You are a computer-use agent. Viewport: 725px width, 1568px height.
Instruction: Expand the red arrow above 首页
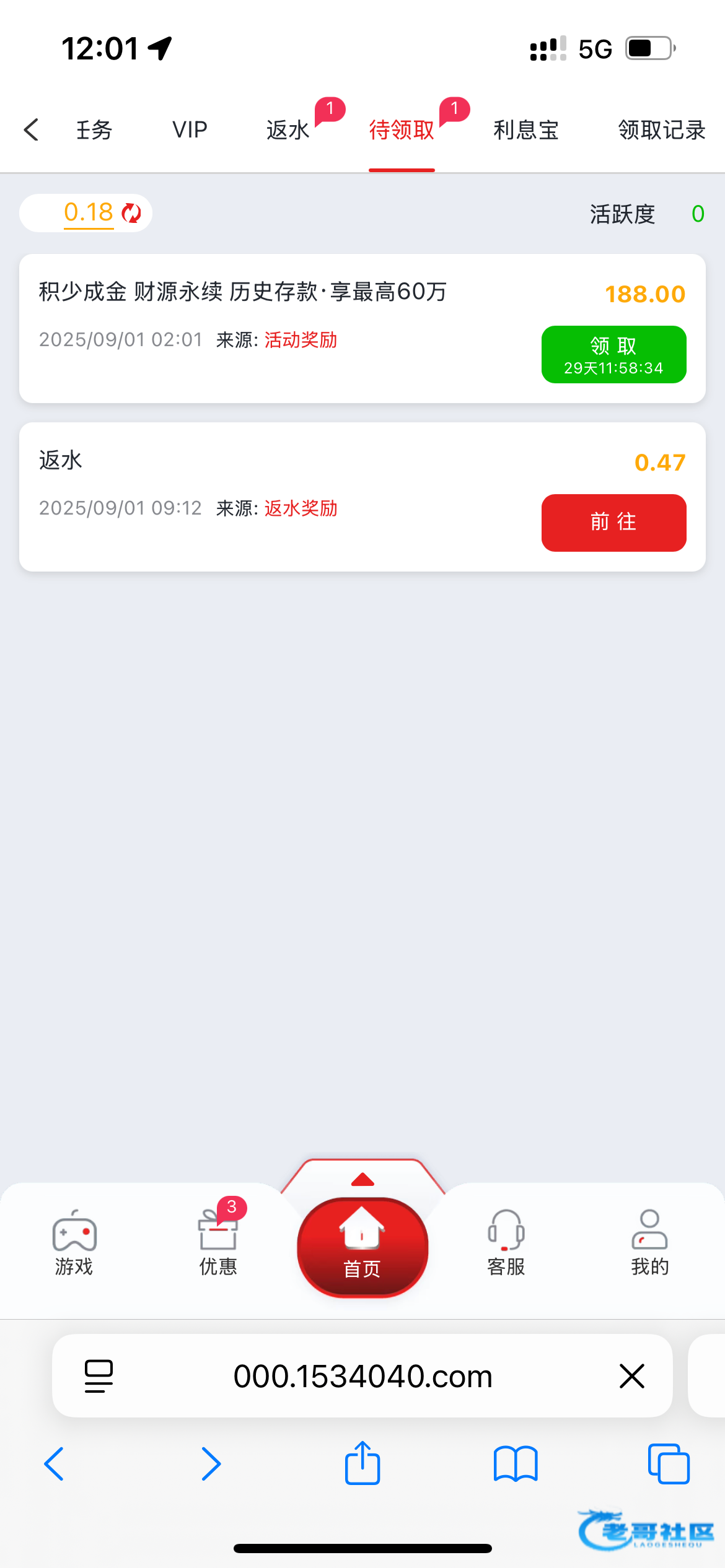[362, 1180]
